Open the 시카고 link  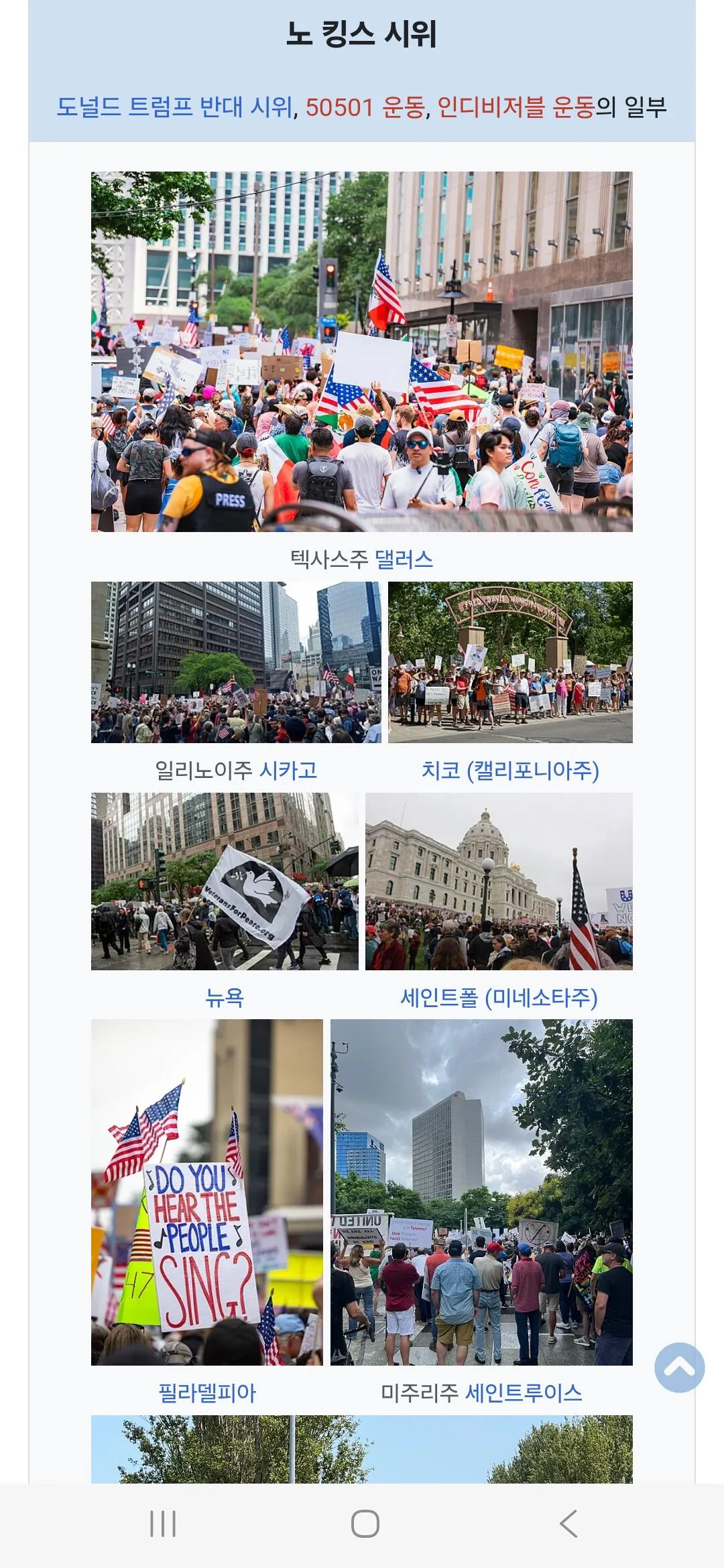tap(288, 770)
